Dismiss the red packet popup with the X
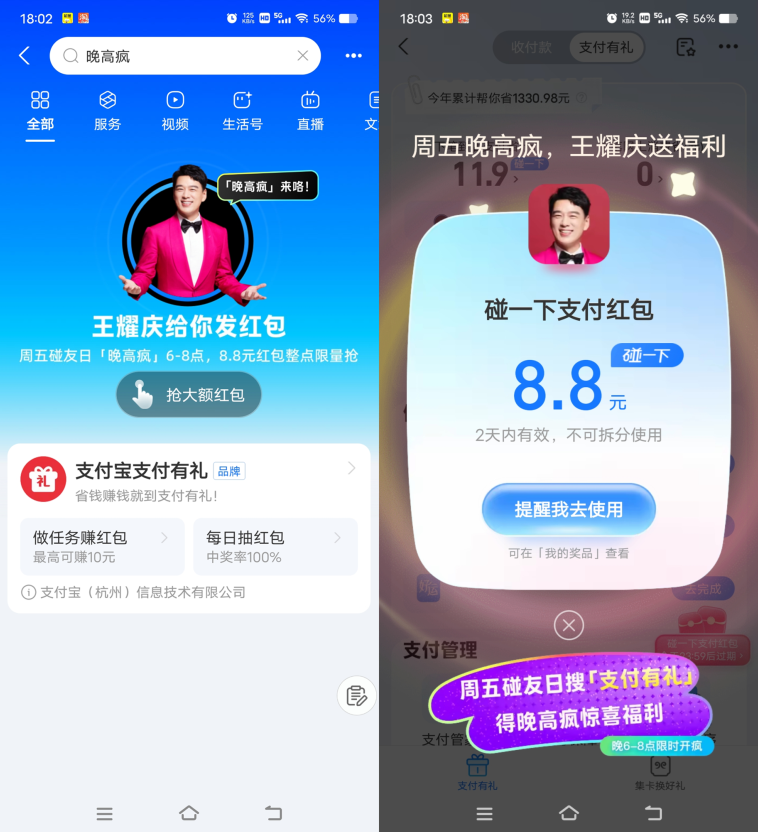 [568, 625]
